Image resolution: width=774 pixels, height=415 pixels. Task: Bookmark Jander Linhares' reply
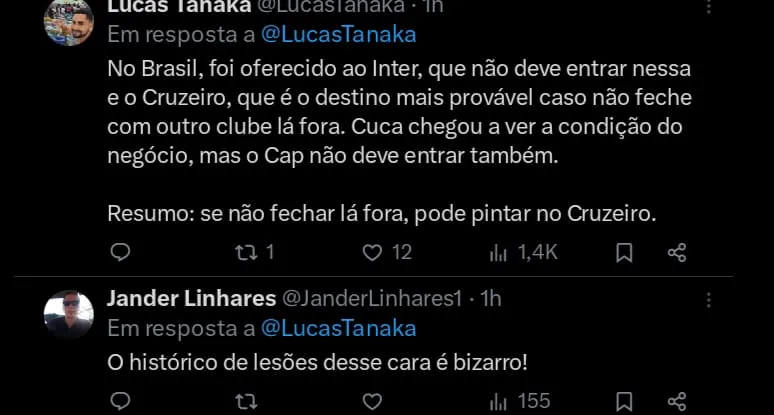pos(624,401)
